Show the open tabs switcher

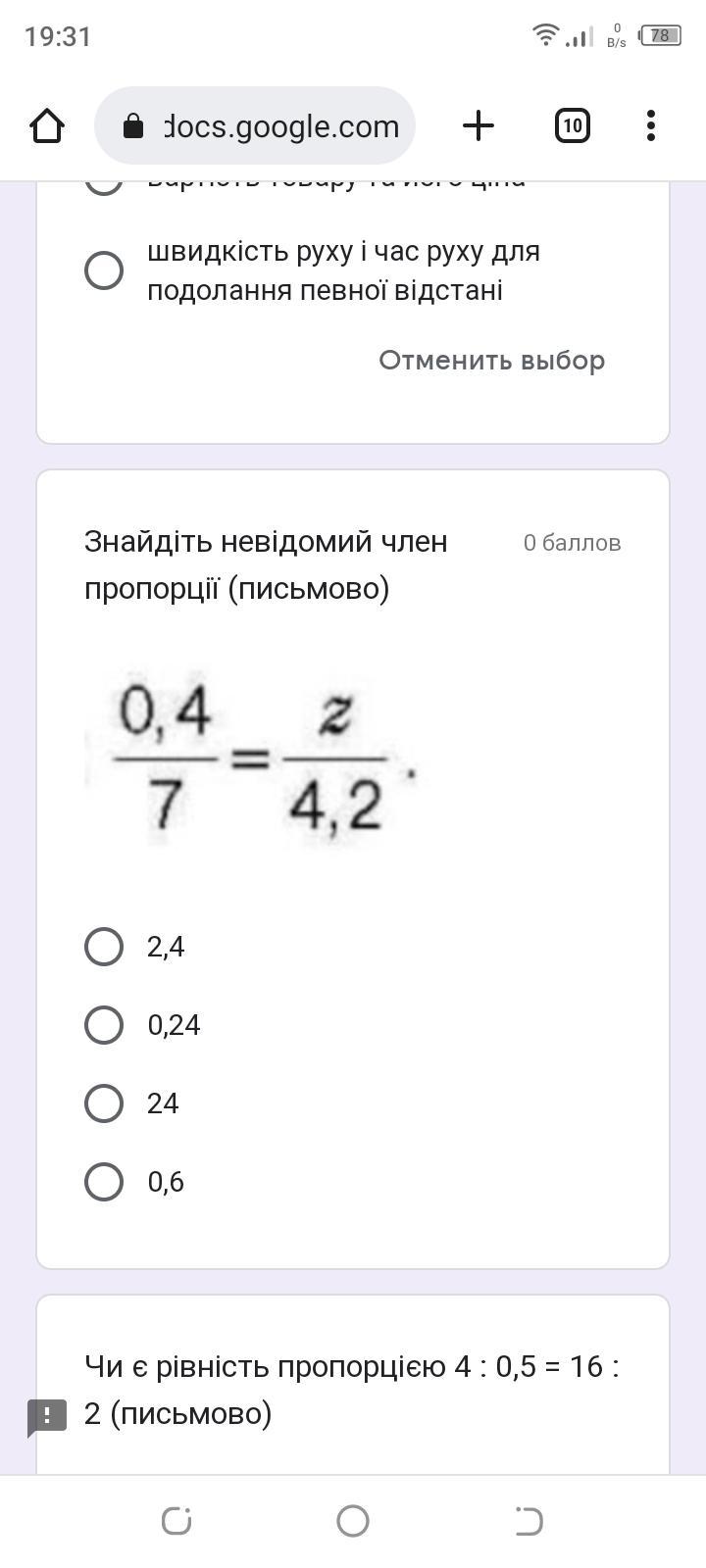point(573,125)
